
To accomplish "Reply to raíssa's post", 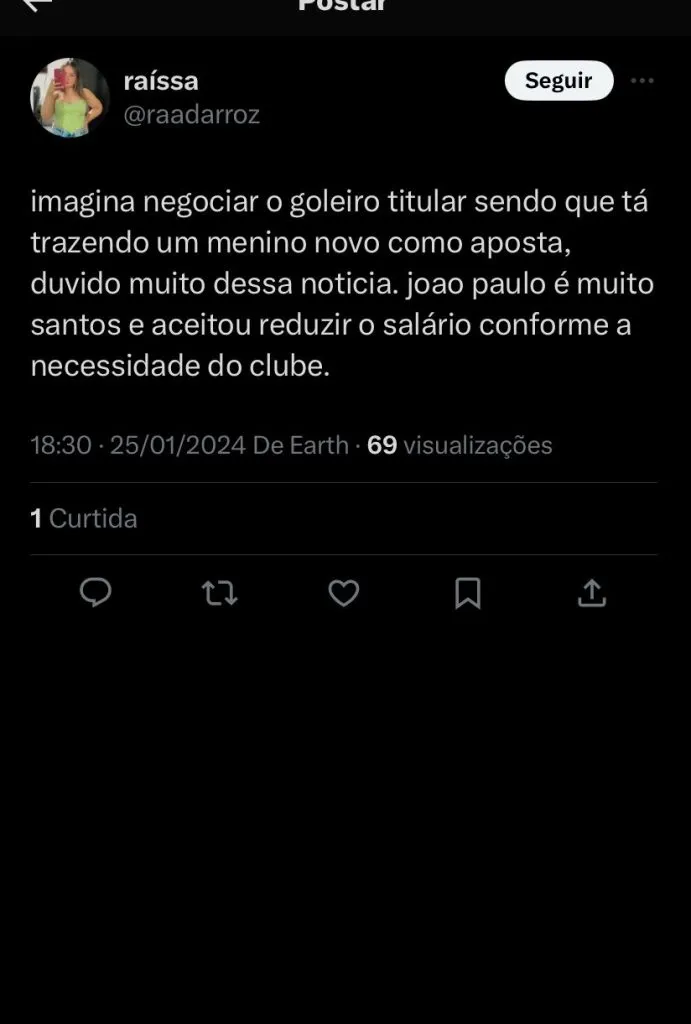I will pos(95,593).
